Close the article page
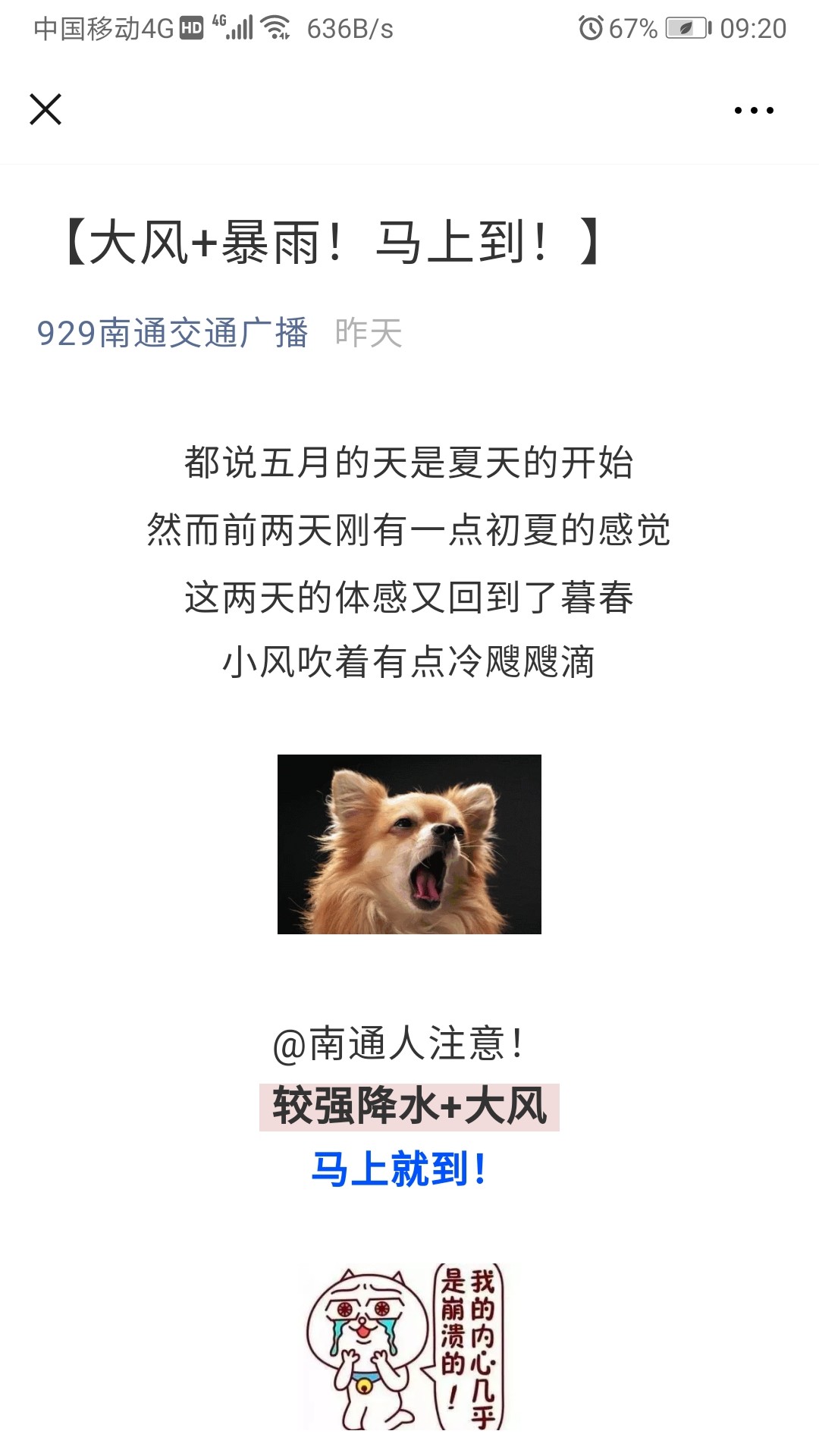 point(45,109)
